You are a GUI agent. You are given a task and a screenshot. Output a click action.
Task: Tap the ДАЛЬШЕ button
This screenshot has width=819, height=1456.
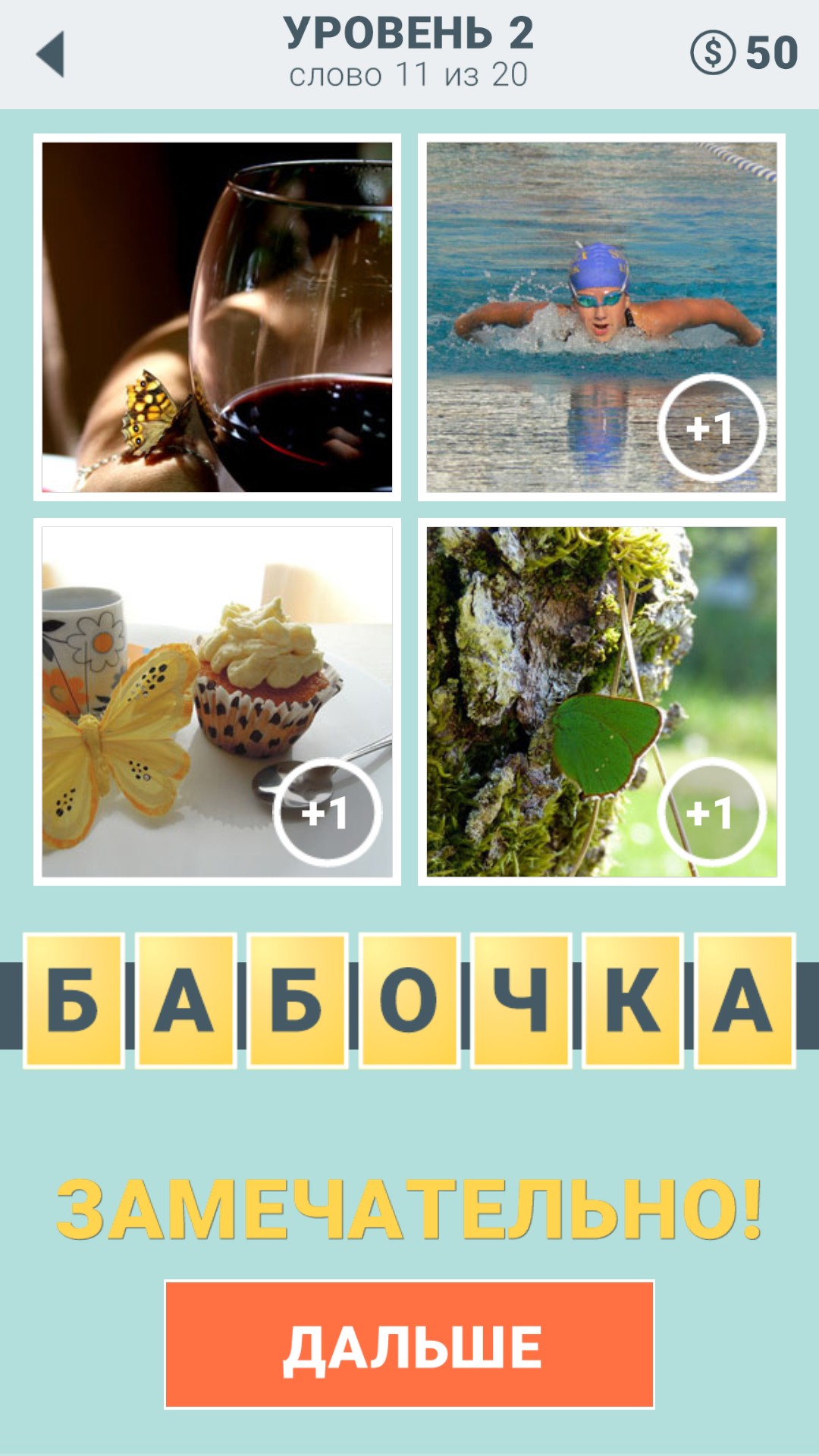[409, 1345]
